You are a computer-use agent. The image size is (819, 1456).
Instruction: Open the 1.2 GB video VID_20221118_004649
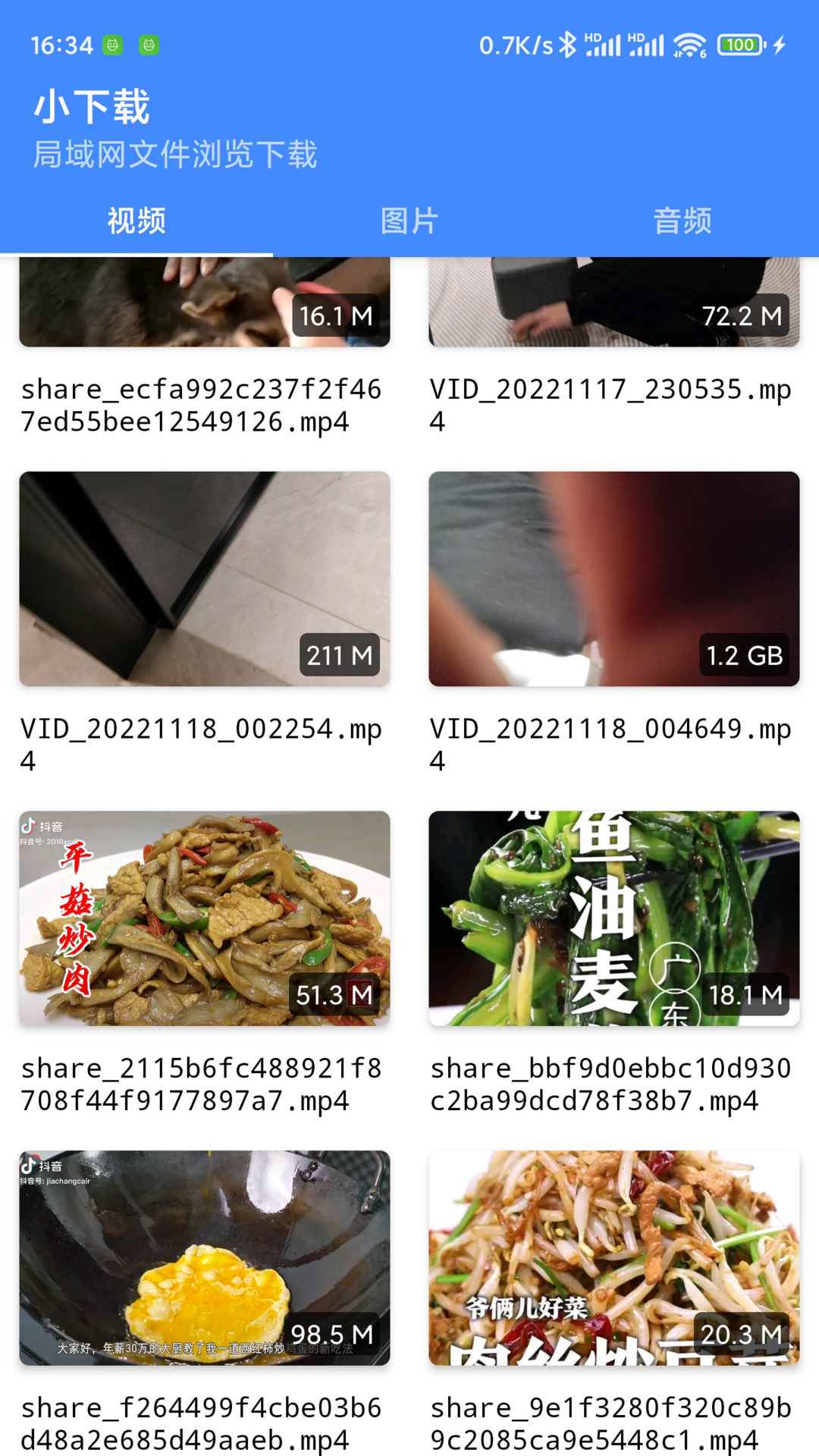tap(614, 579)
